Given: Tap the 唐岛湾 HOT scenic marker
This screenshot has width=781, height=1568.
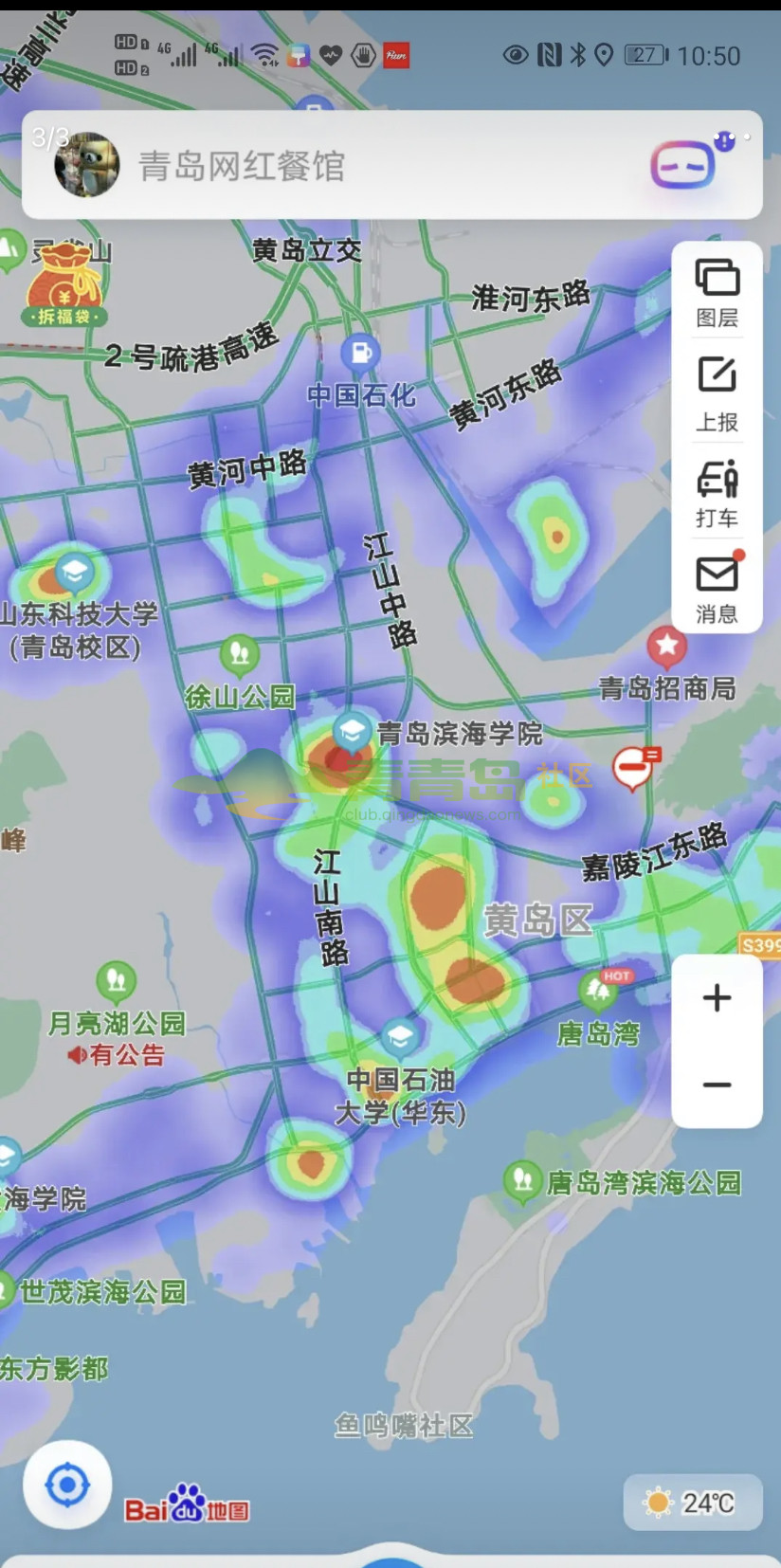Looking at the screenshot, I should (x=599, y=991).
